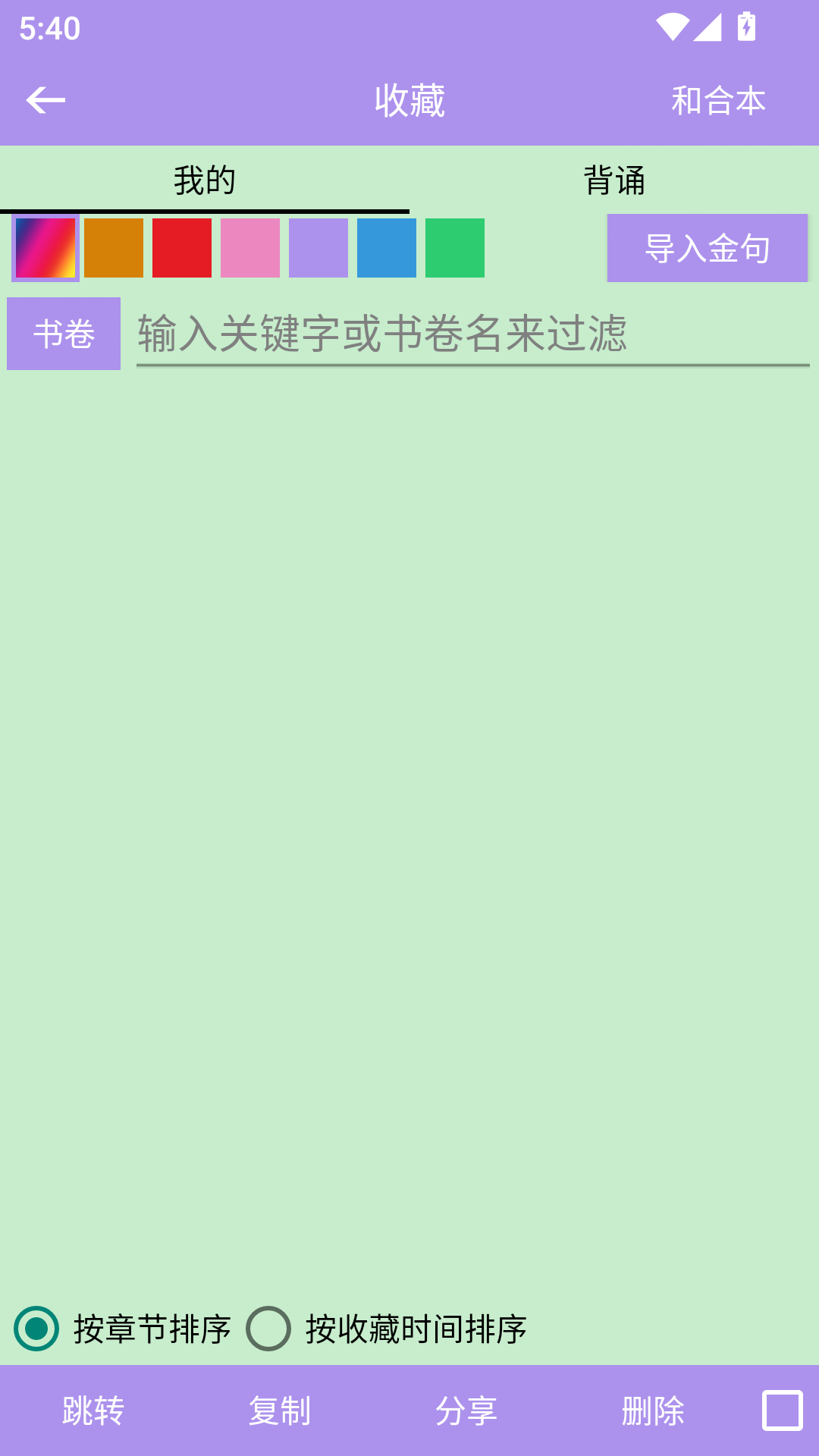Viewport: 819px width, 1456px height.
Task: Select the blue highlight color
Action: click(386, 248)
